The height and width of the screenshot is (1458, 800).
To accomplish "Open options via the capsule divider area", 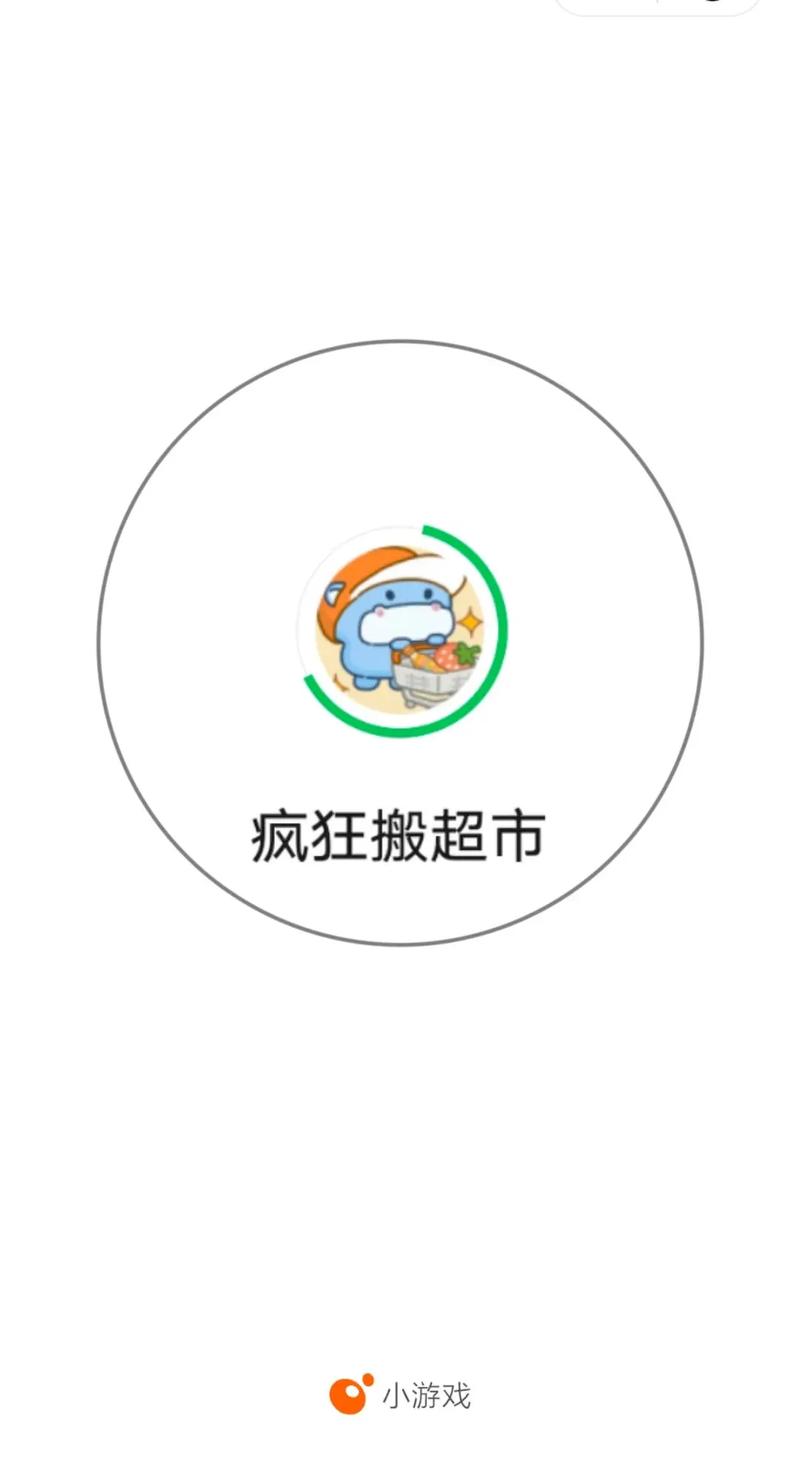I will (658, 6).
